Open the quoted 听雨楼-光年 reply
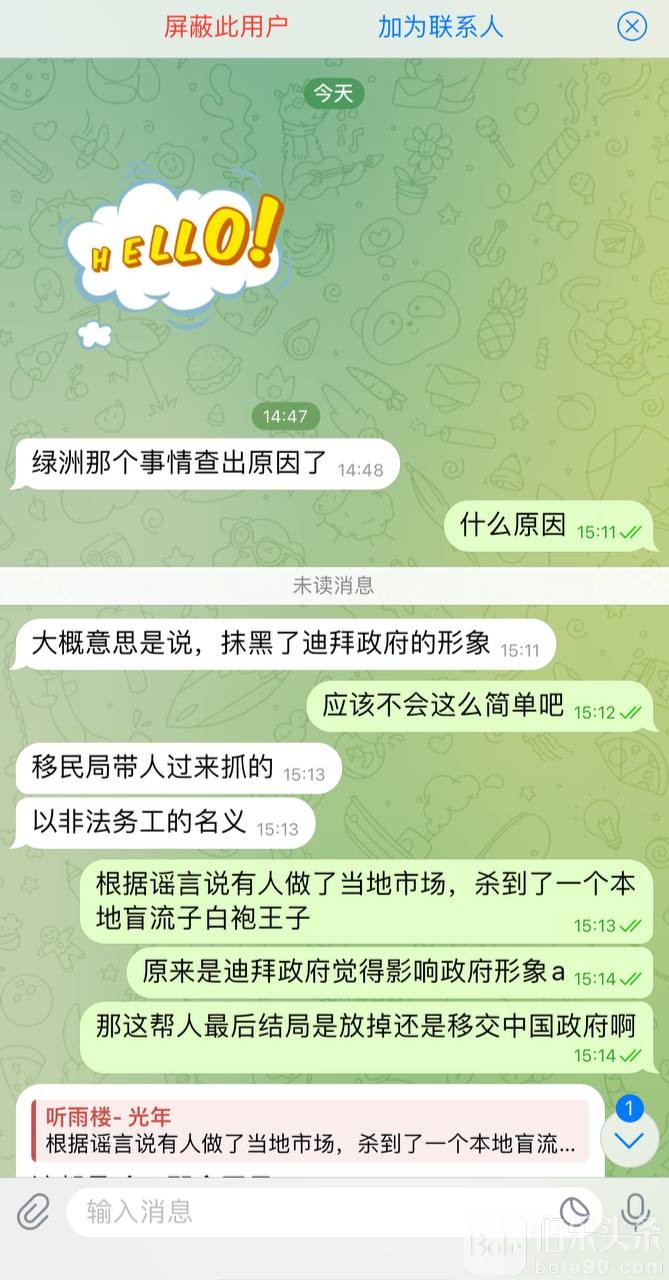The image size is (669, 1280). click(x=310, y=1130)
